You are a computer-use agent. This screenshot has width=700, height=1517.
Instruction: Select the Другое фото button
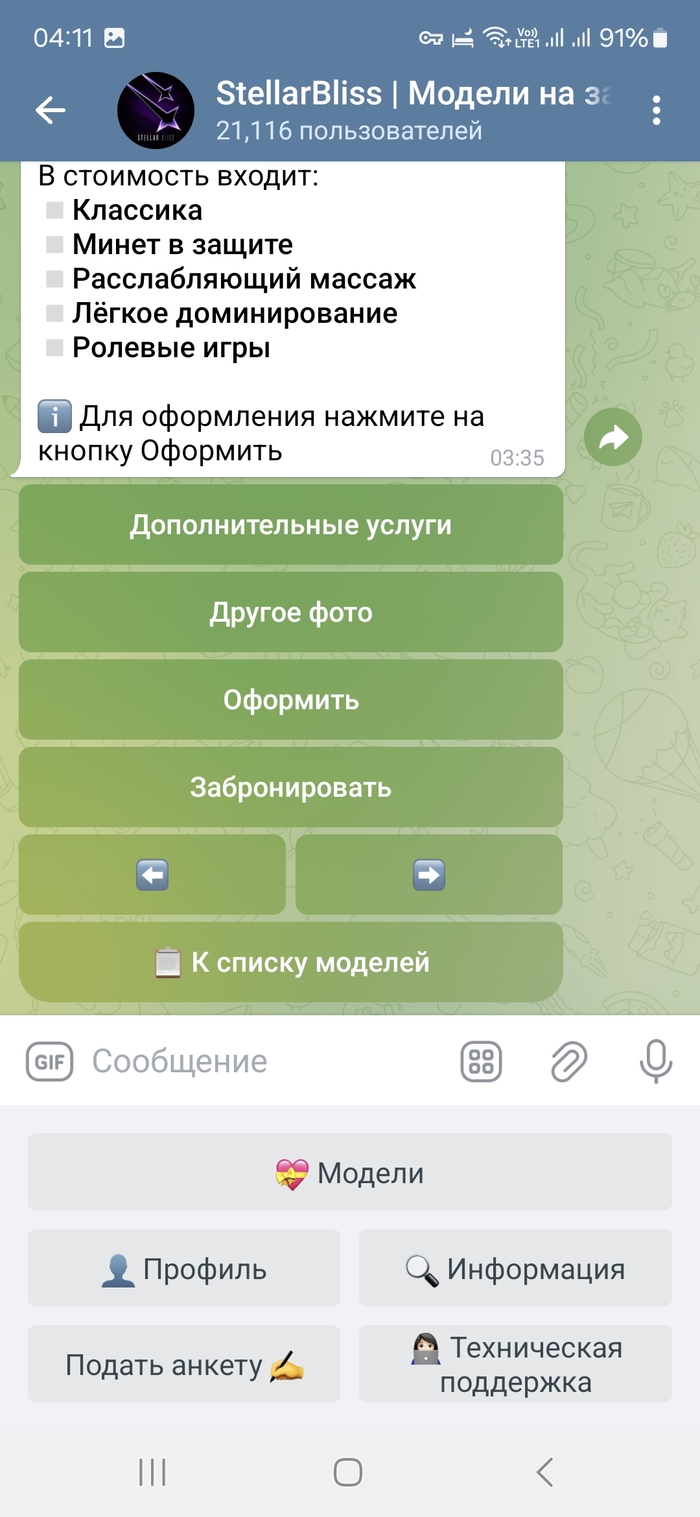[291, 612]
